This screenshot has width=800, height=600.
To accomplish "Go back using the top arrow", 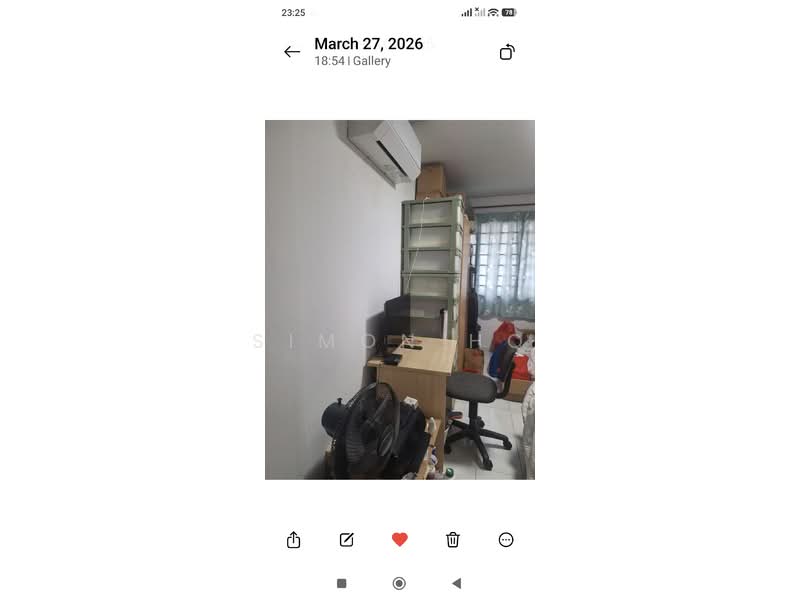I will (292, 52).
